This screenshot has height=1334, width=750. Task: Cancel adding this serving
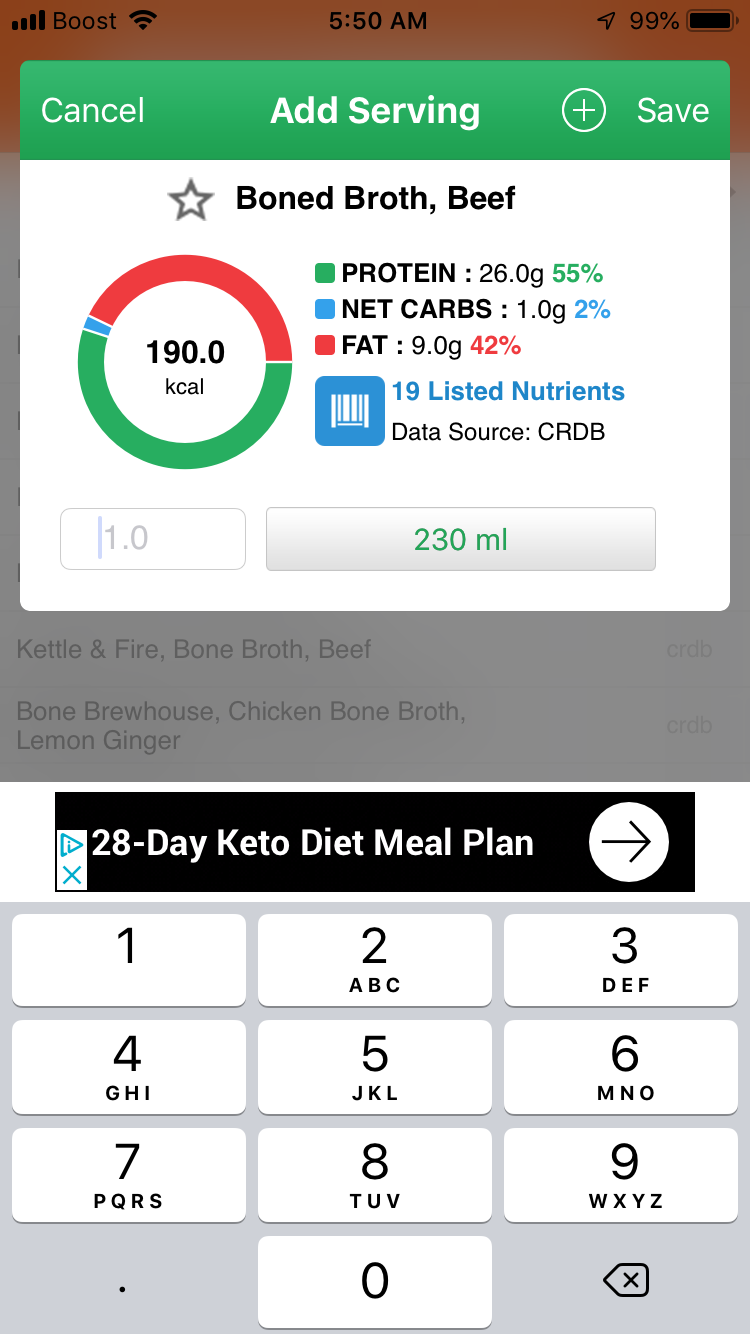[x=93, y=110]
